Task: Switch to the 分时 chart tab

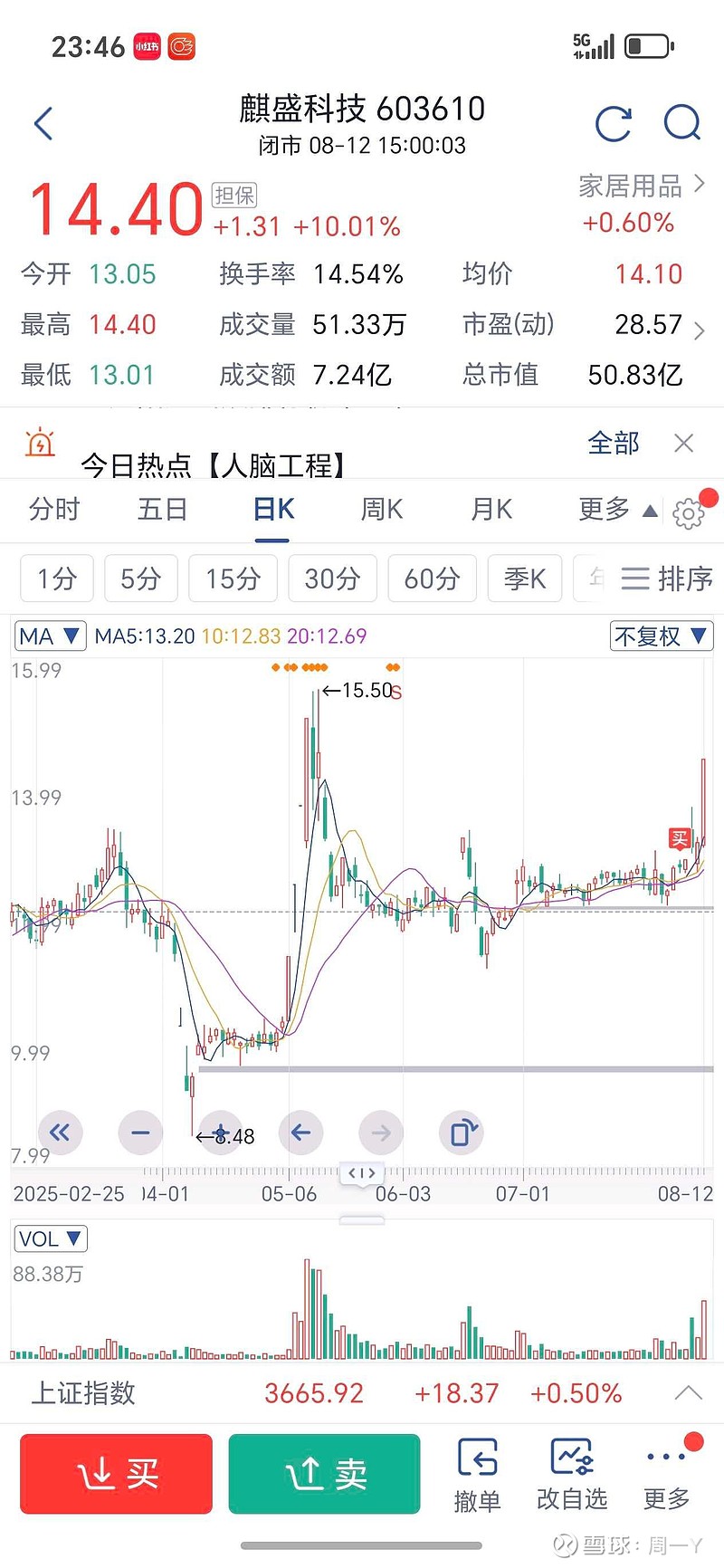Action: [54, 510]
